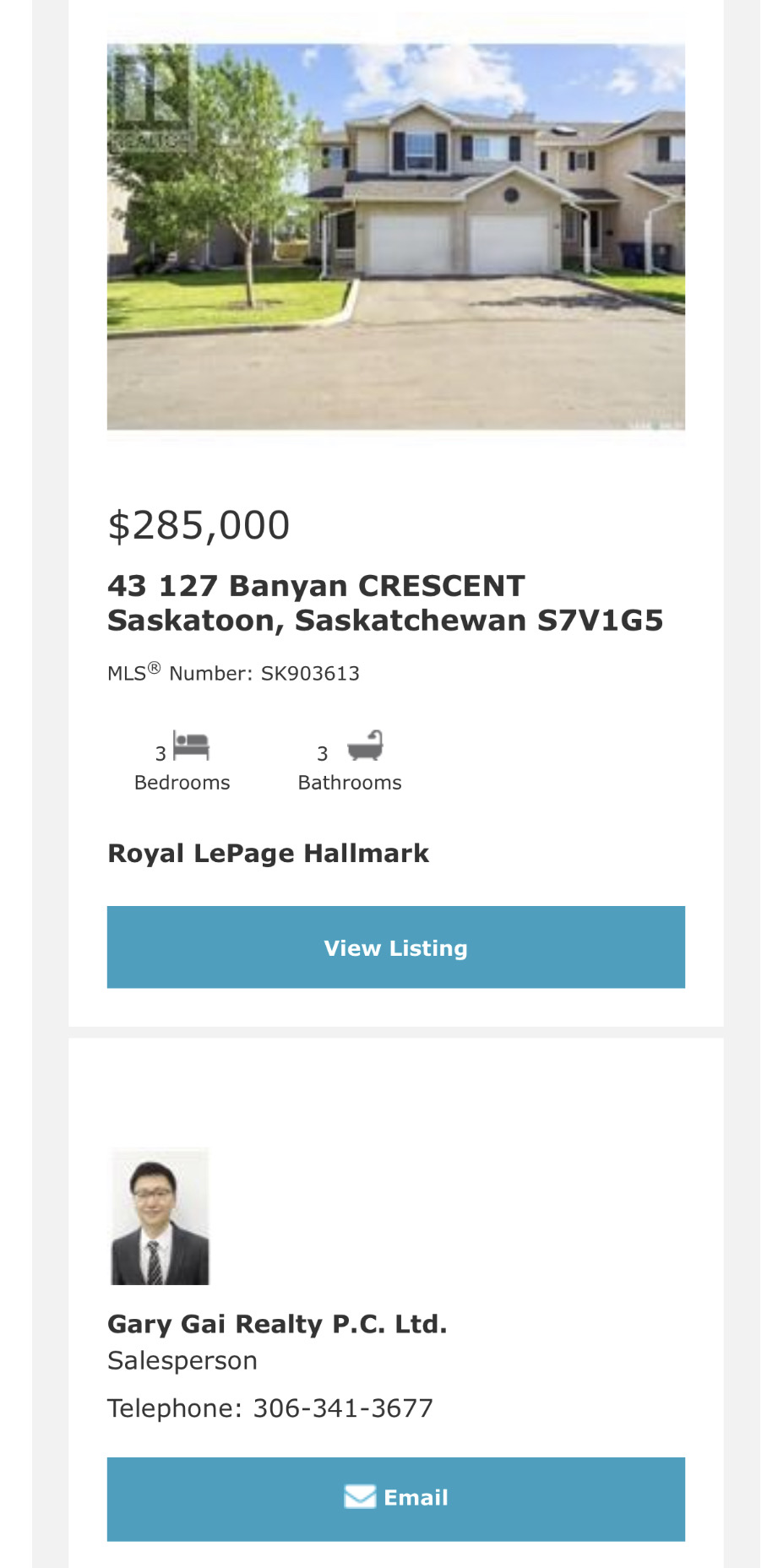This screenshot has height=1568, width=778.
Task: Open the Banyan Crescent property photo
Action: click(395, 237)
